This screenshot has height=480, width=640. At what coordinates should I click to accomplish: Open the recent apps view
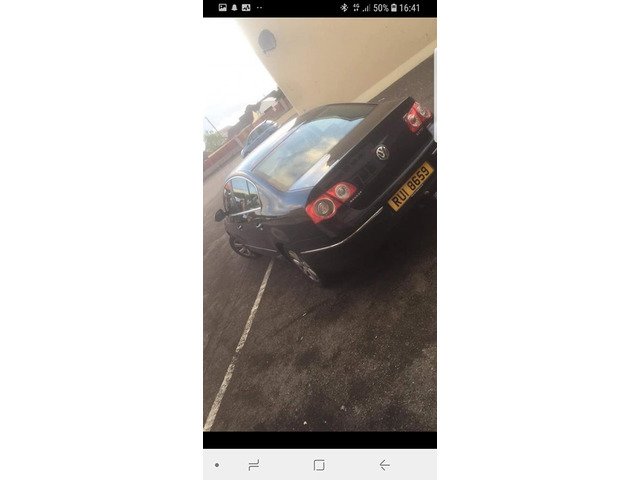254,465
